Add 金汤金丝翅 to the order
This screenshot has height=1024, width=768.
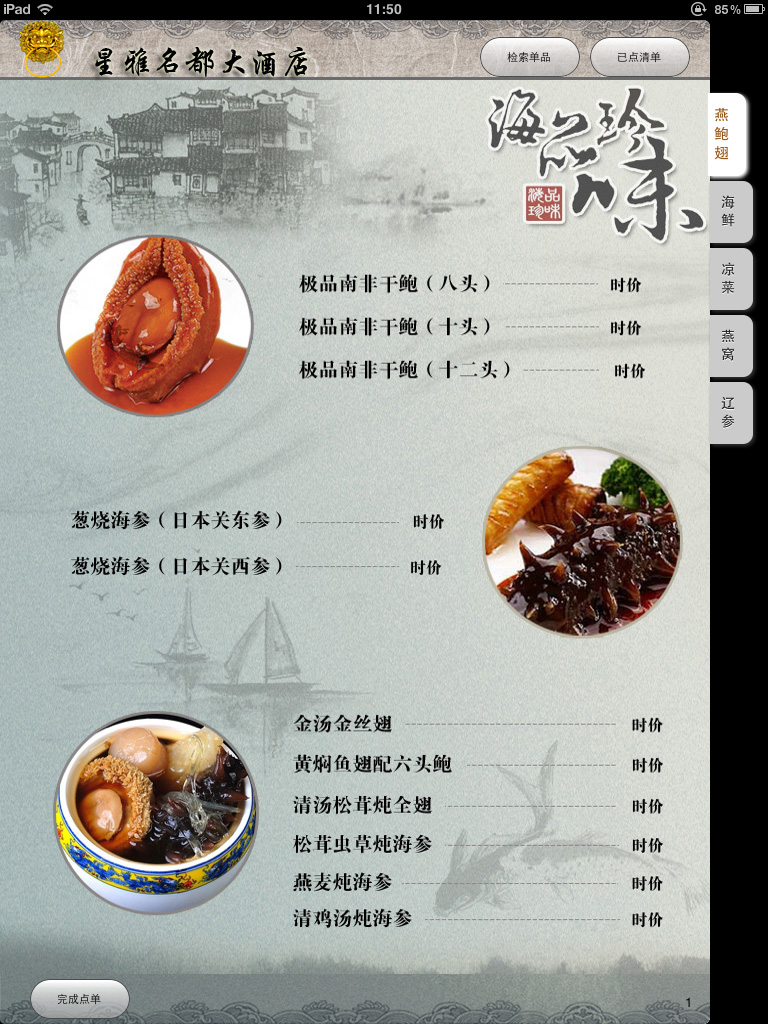pyautogui.click(x=343, y=724)
